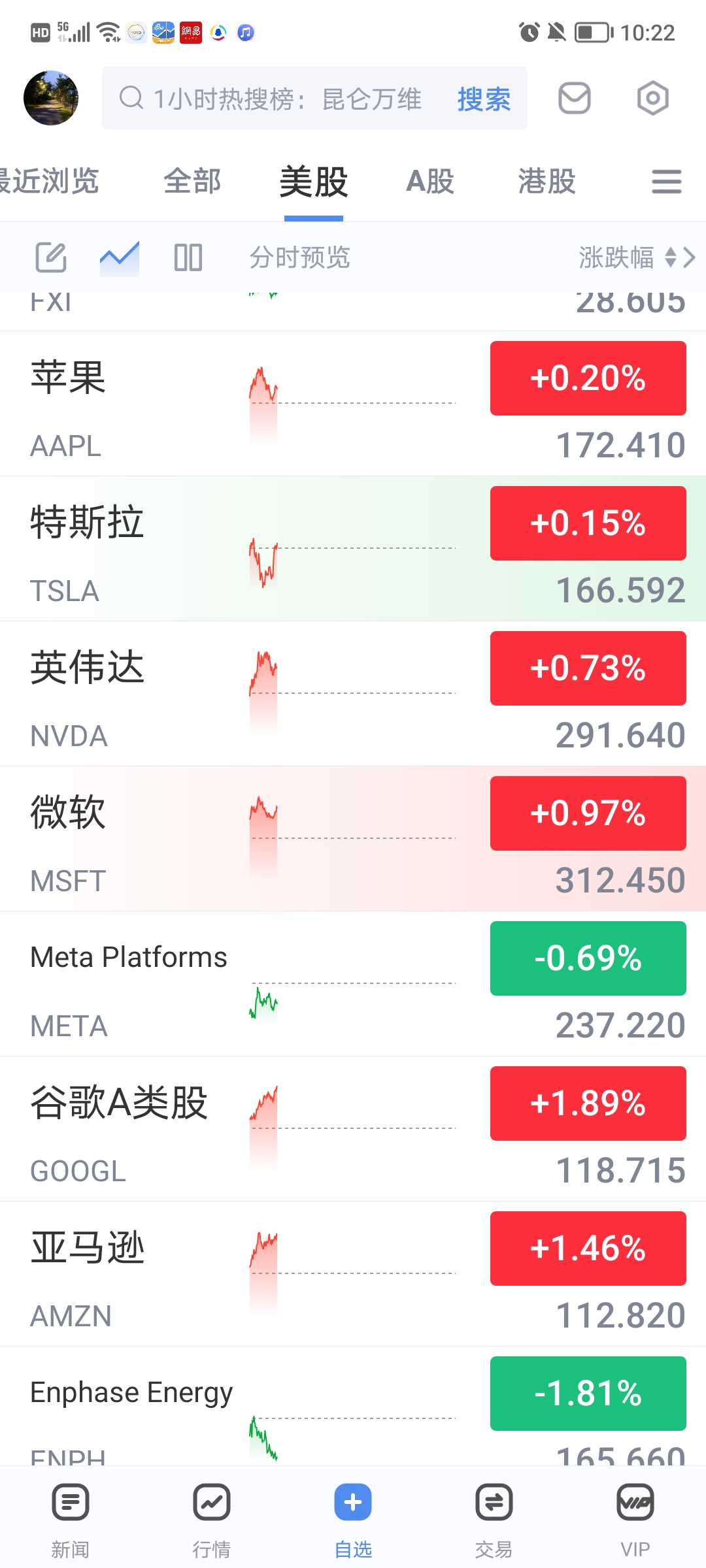Image resolution: width=706 pixels, height=1568 pixels.
Task: Switch to the A股 tab
Action: pos(430,181)
